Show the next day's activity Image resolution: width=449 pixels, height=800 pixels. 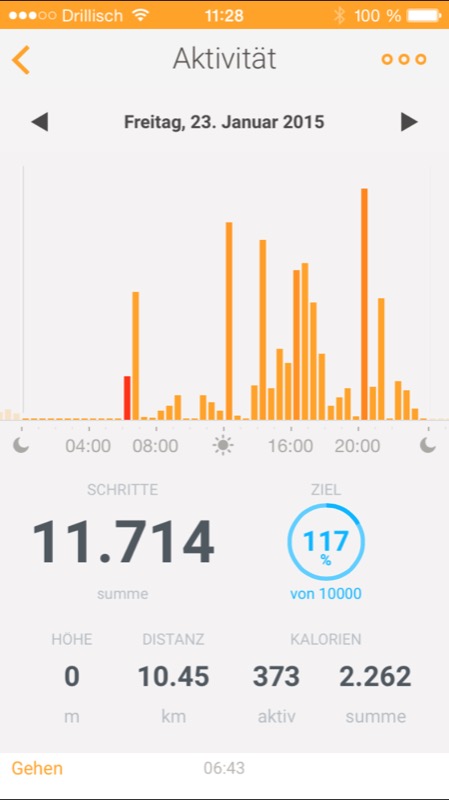(409, 122)
